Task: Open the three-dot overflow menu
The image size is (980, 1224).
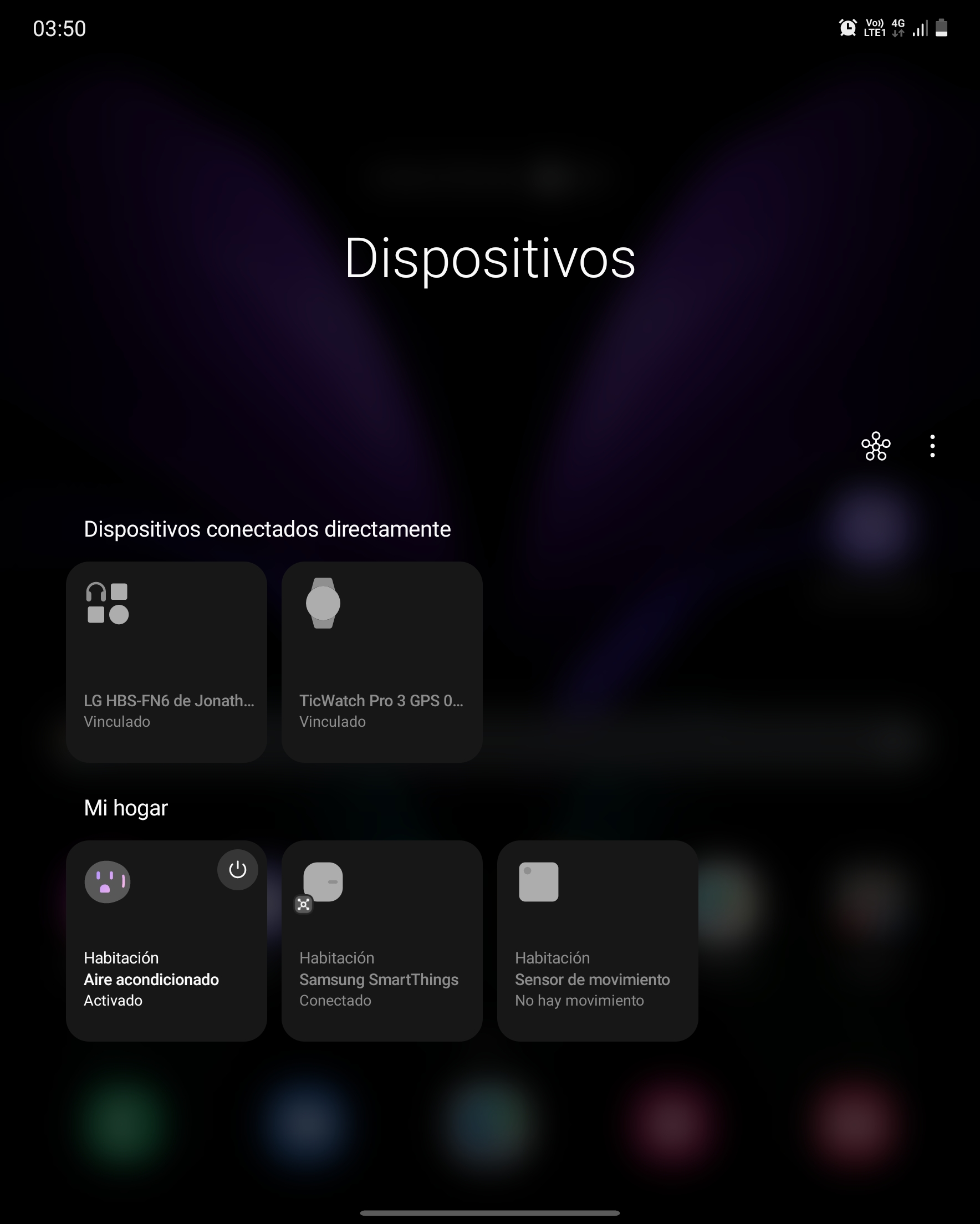Action: (932, 446)
